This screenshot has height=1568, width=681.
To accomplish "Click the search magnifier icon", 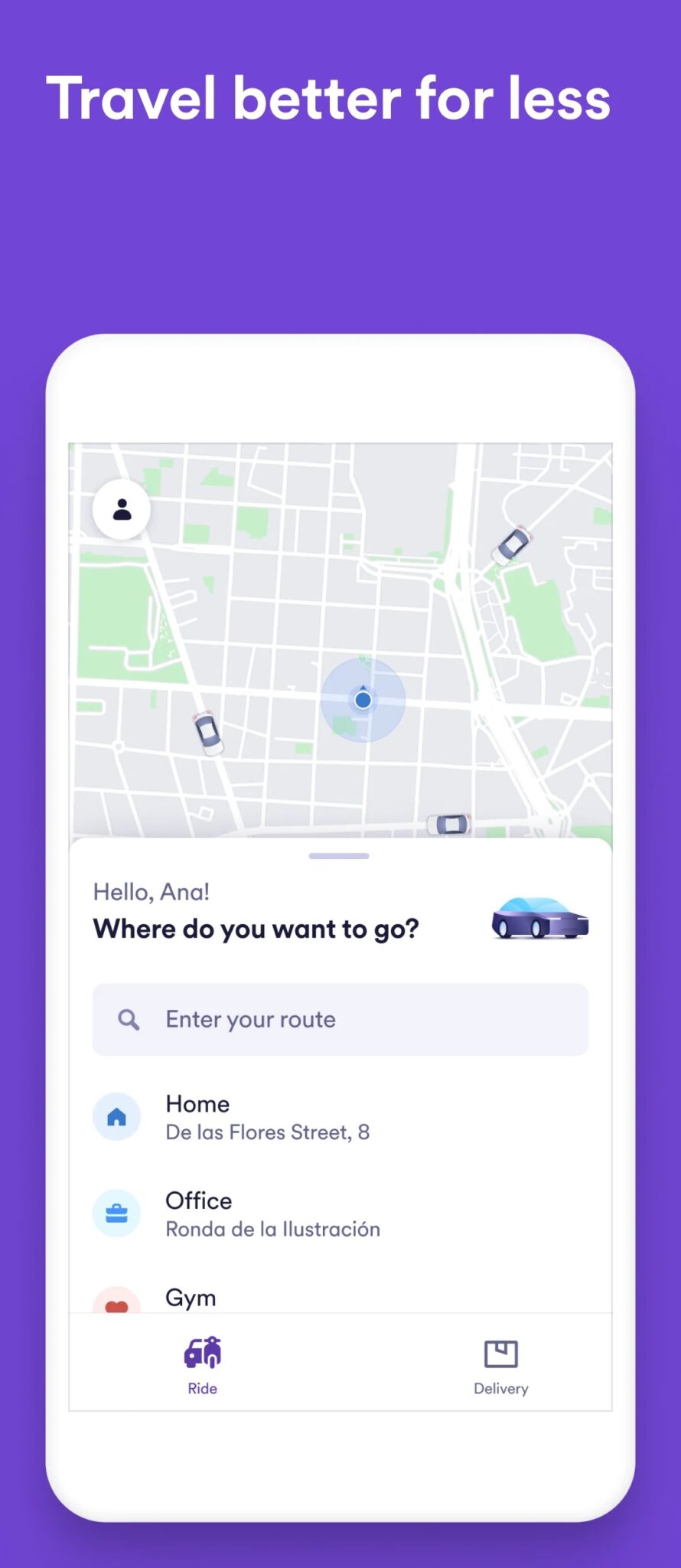I will click(127, 1018).
